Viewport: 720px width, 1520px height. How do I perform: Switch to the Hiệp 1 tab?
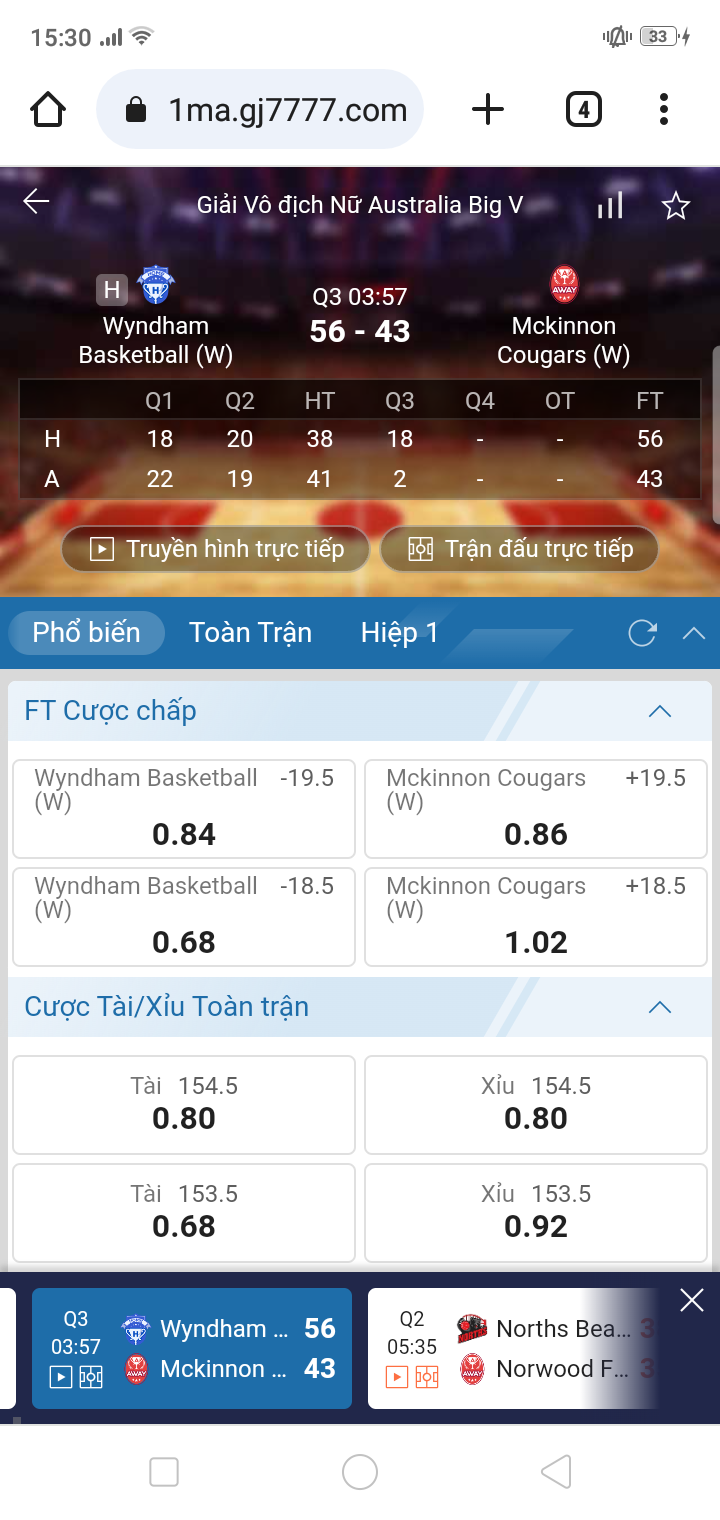click(399, 633)
